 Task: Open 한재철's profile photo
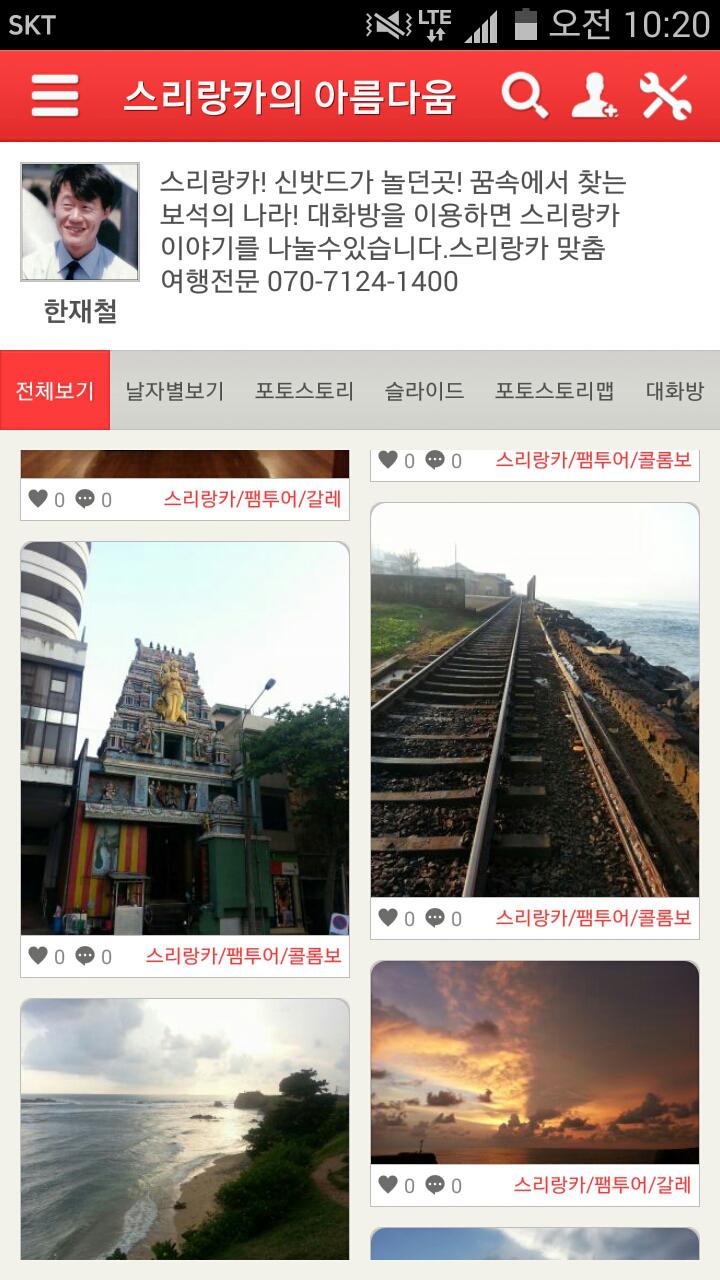80,222
